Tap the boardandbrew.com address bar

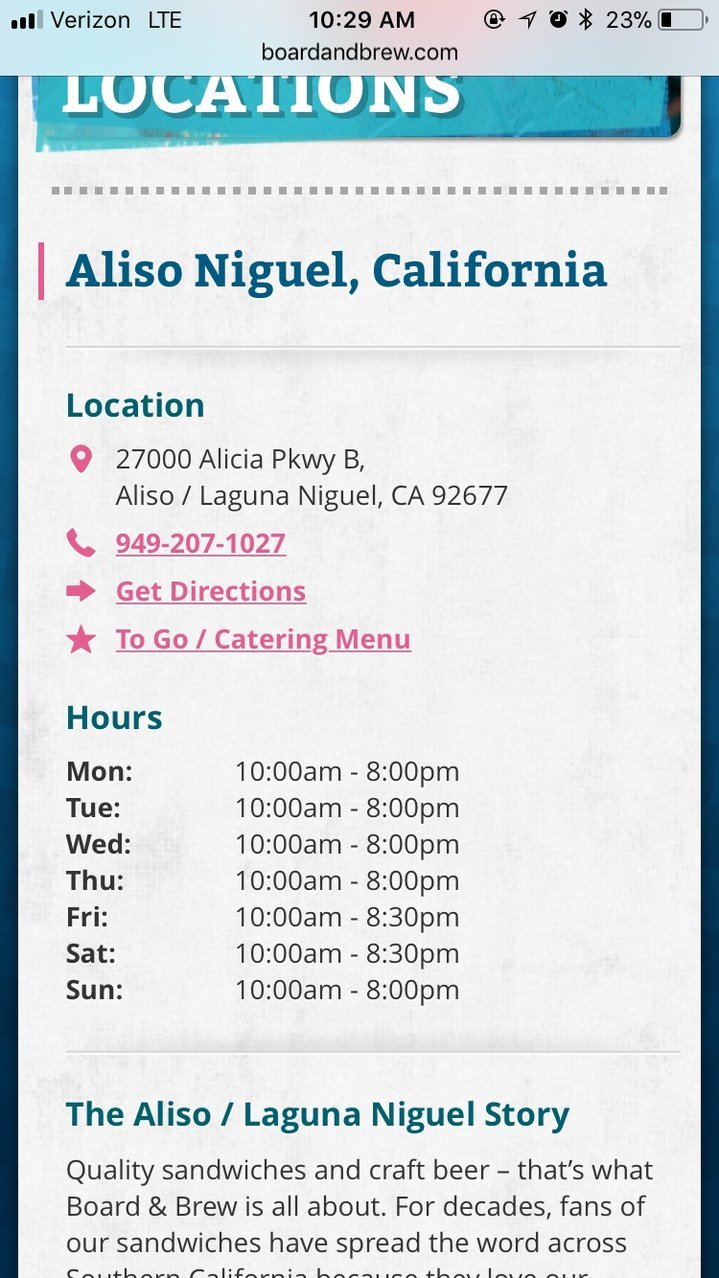(x=359, y=52)
